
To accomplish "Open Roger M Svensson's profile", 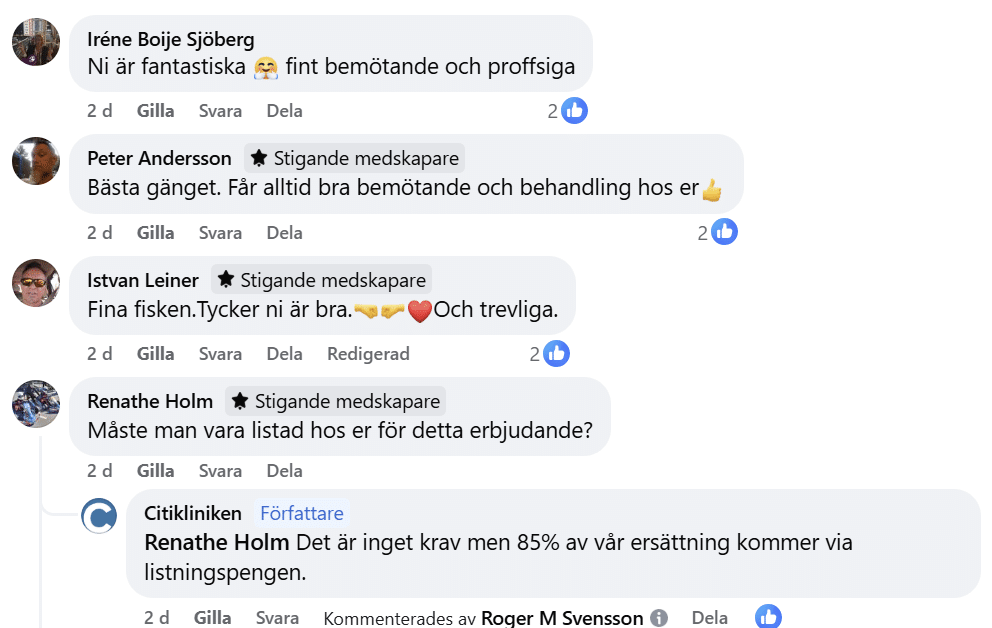I will point(561,618).
